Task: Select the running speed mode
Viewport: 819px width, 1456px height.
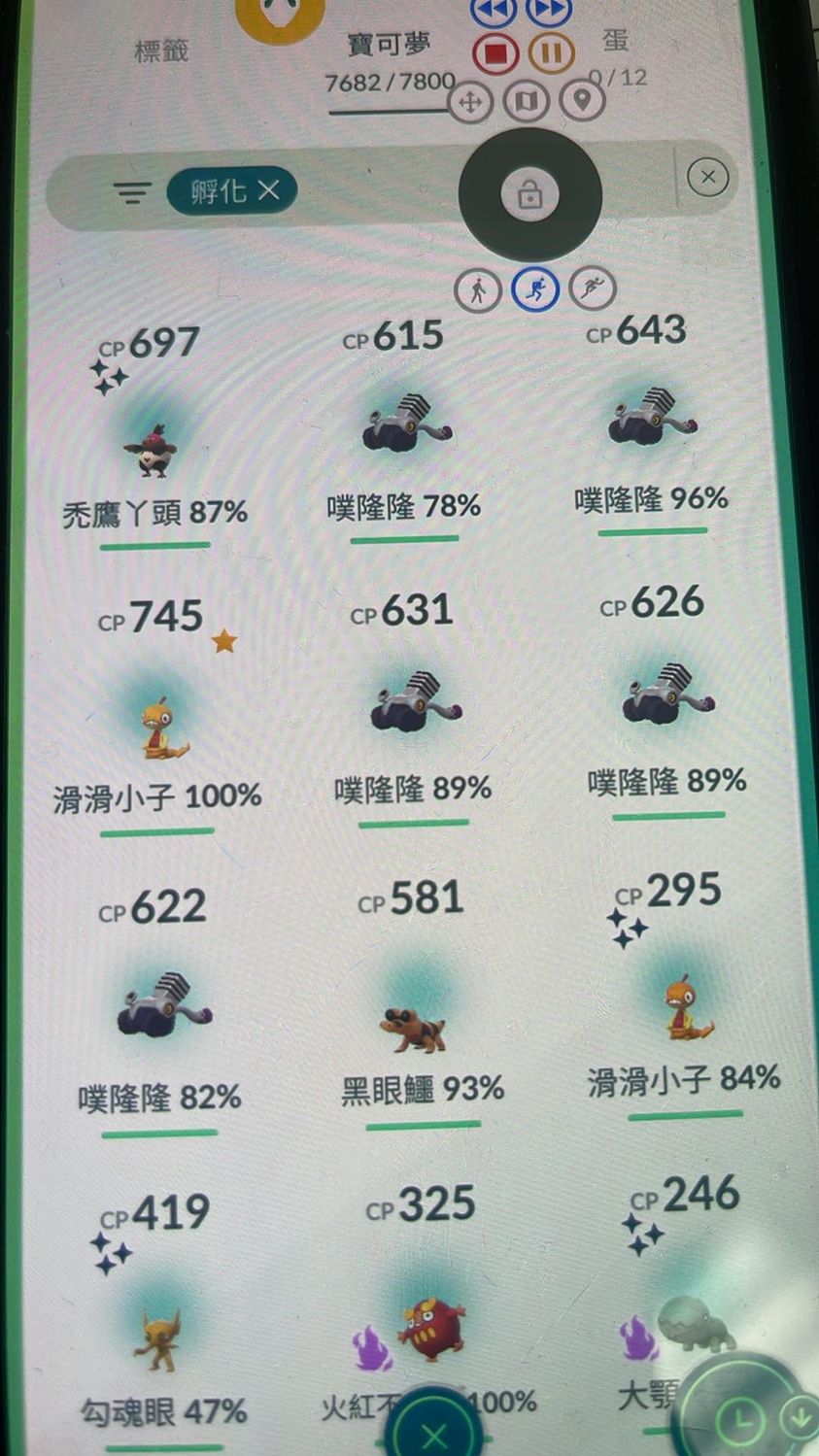Action: [x=535, y=288]
